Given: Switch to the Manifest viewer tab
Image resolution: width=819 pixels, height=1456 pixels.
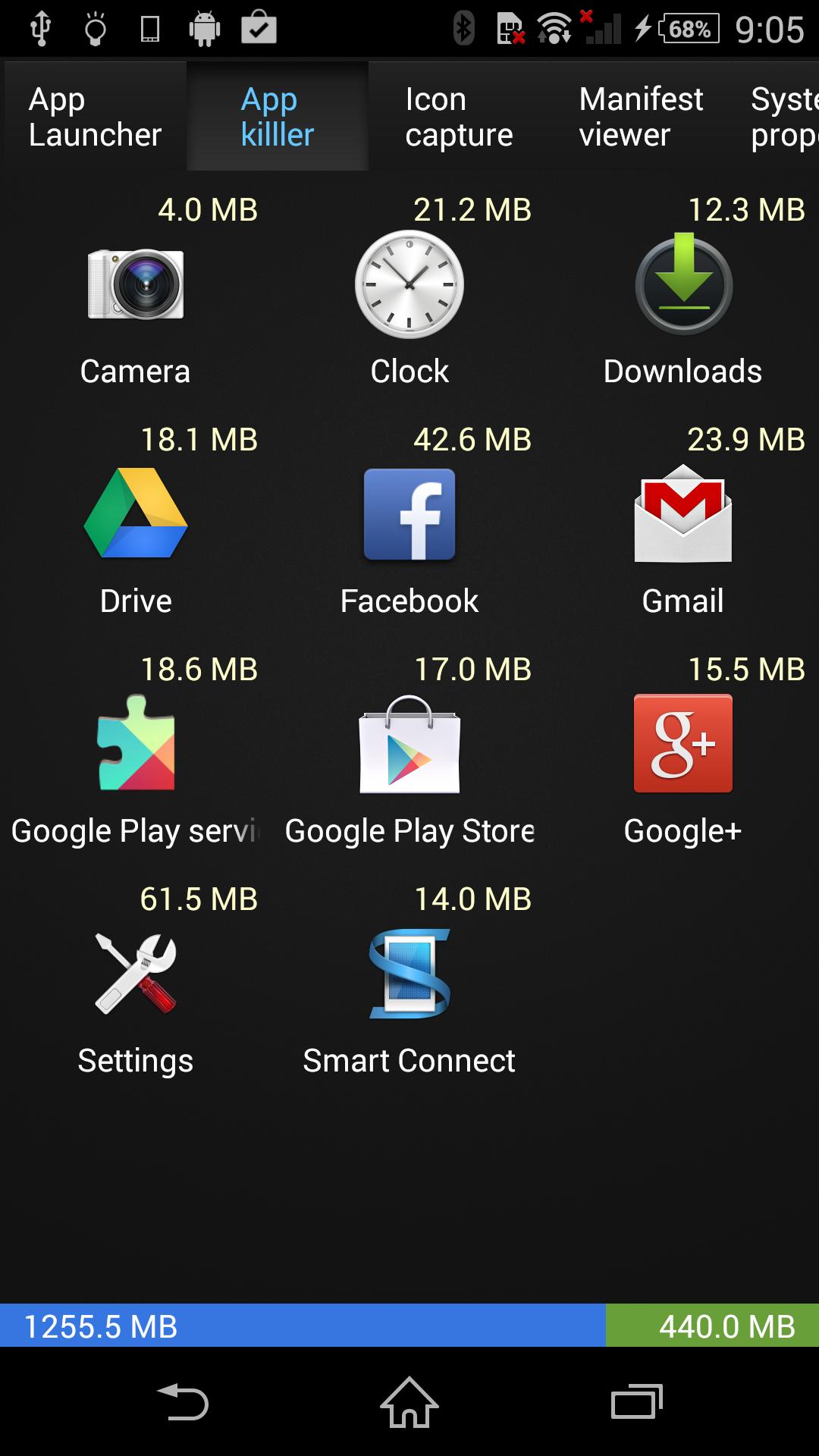Looking at the screenshot, I should pos(640,117).
